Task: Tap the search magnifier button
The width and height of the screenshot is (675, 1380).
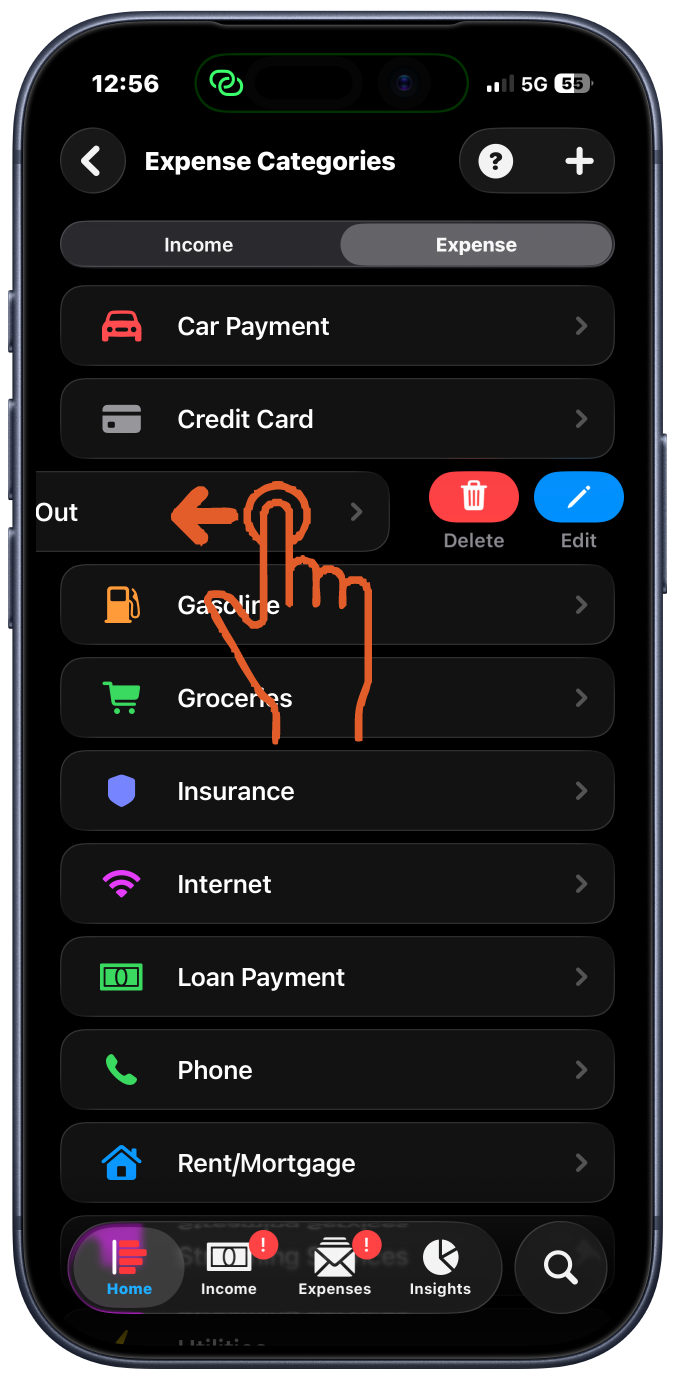Action: click(x=561, y=1267)
